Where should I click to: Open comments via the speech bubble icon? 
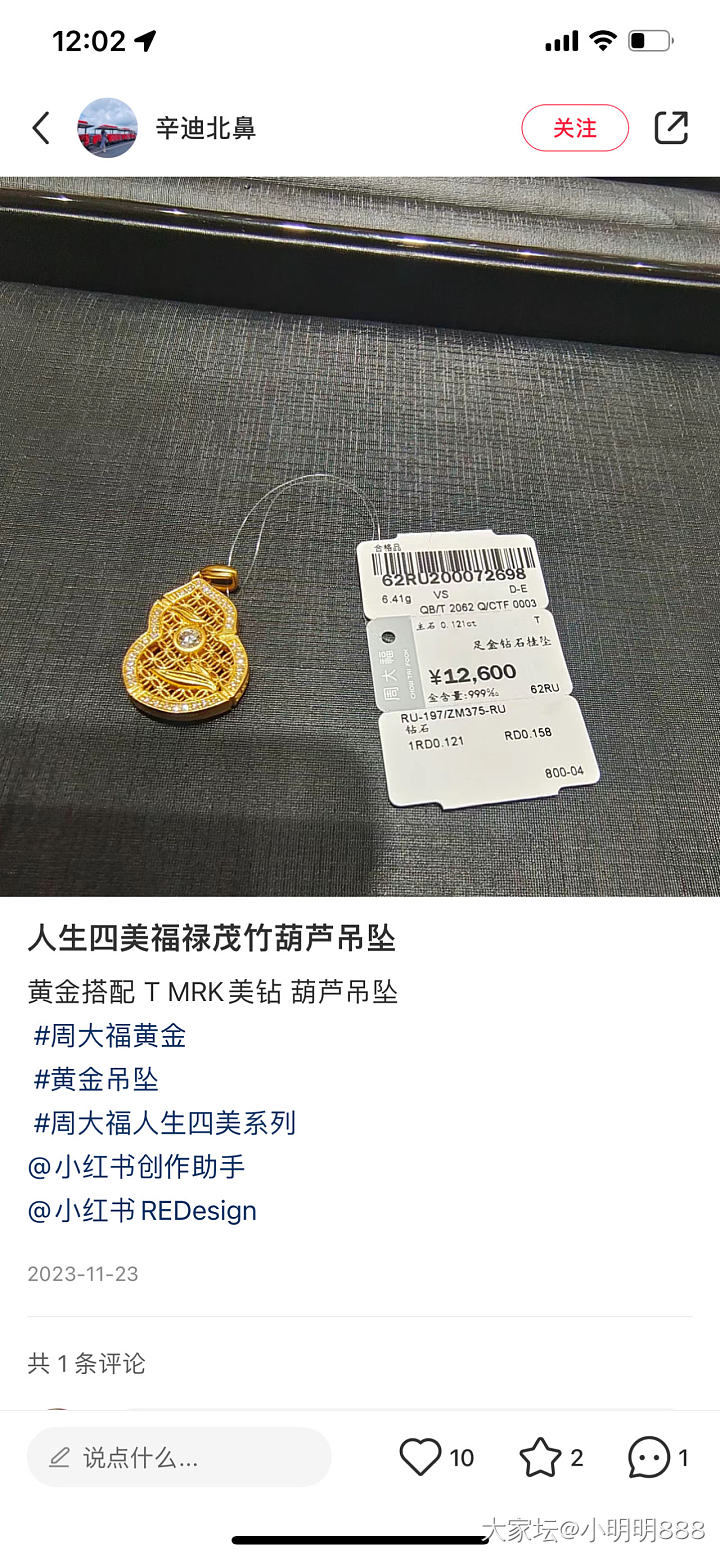[x=649, y=1457]
